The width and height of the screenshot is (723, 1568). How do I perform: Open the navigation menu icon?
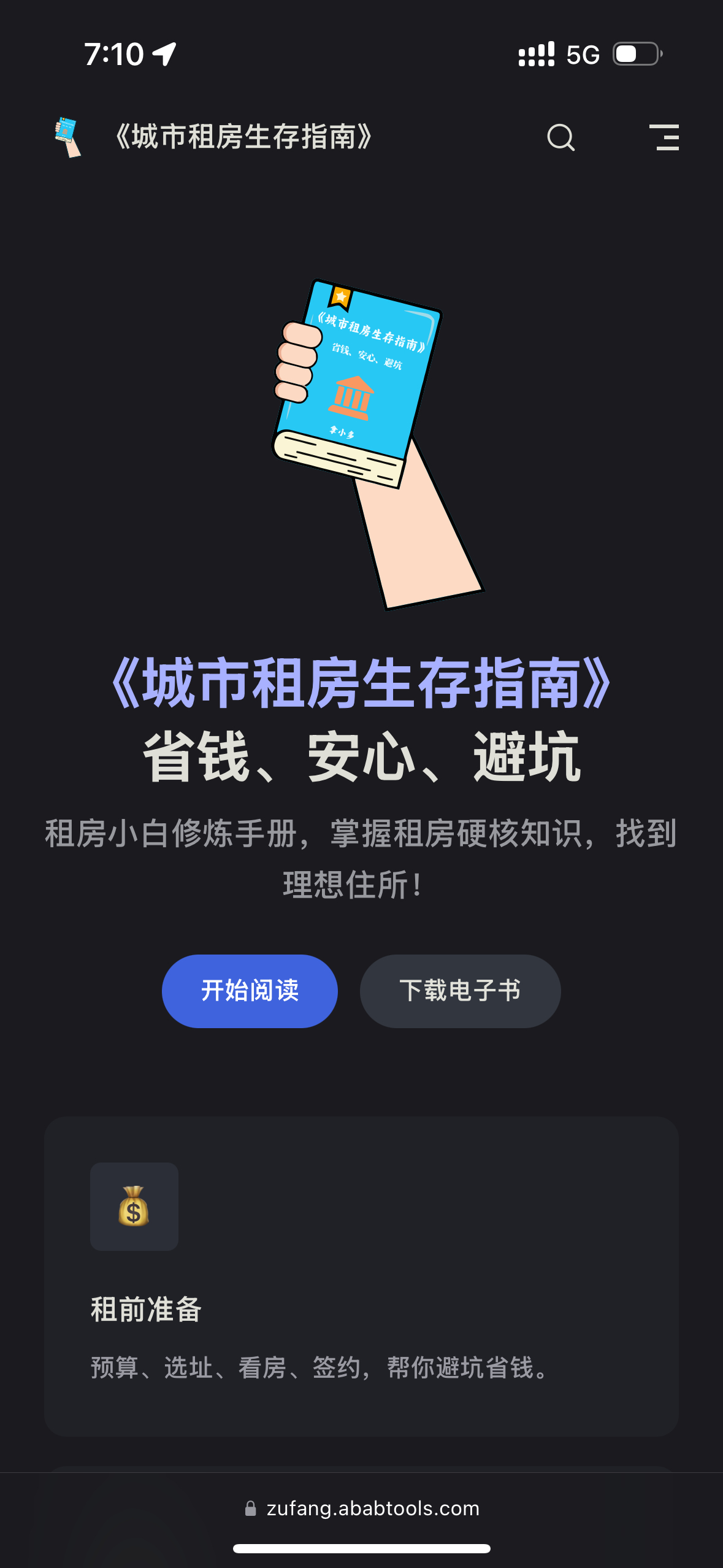click(664, 137)
